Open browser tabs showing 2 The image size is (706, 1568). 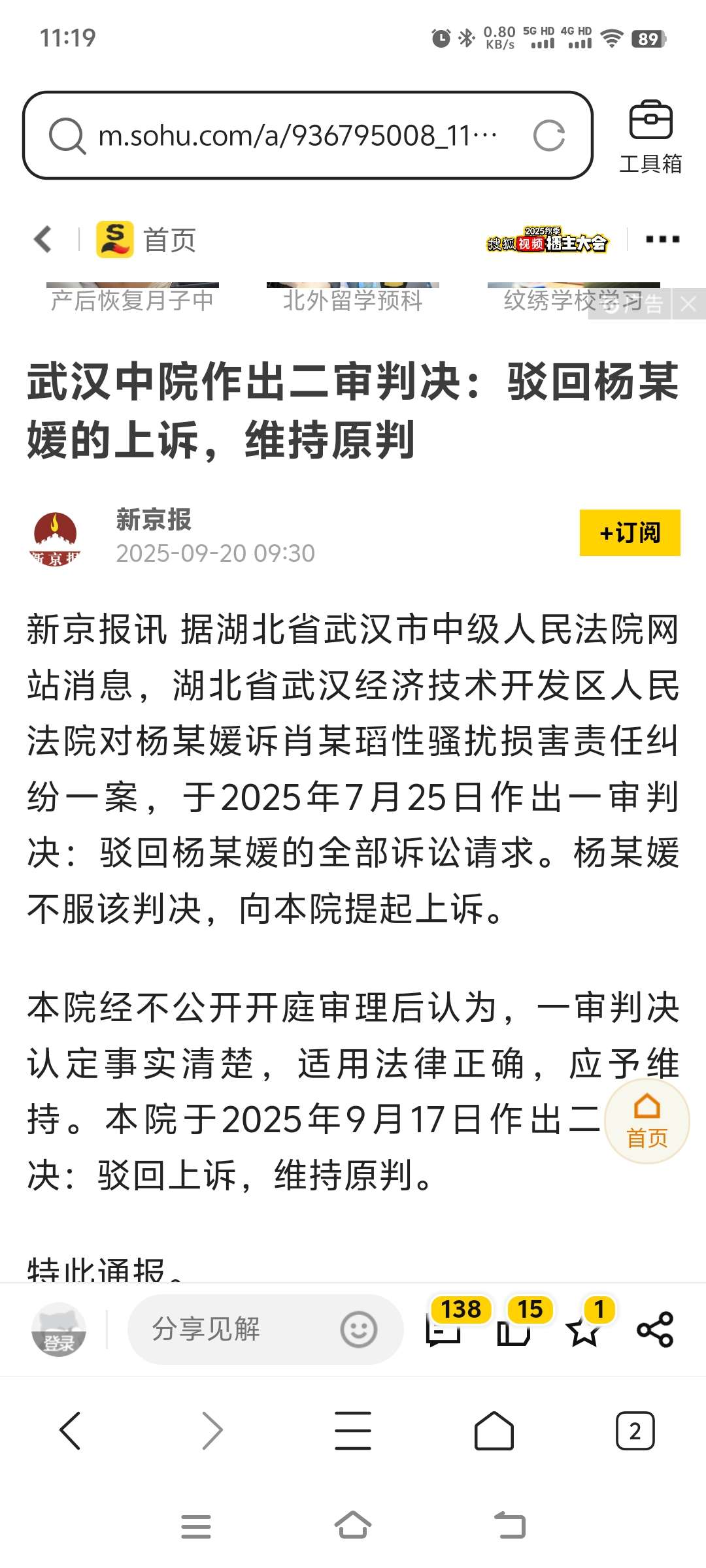click(x=635, y=1431)
